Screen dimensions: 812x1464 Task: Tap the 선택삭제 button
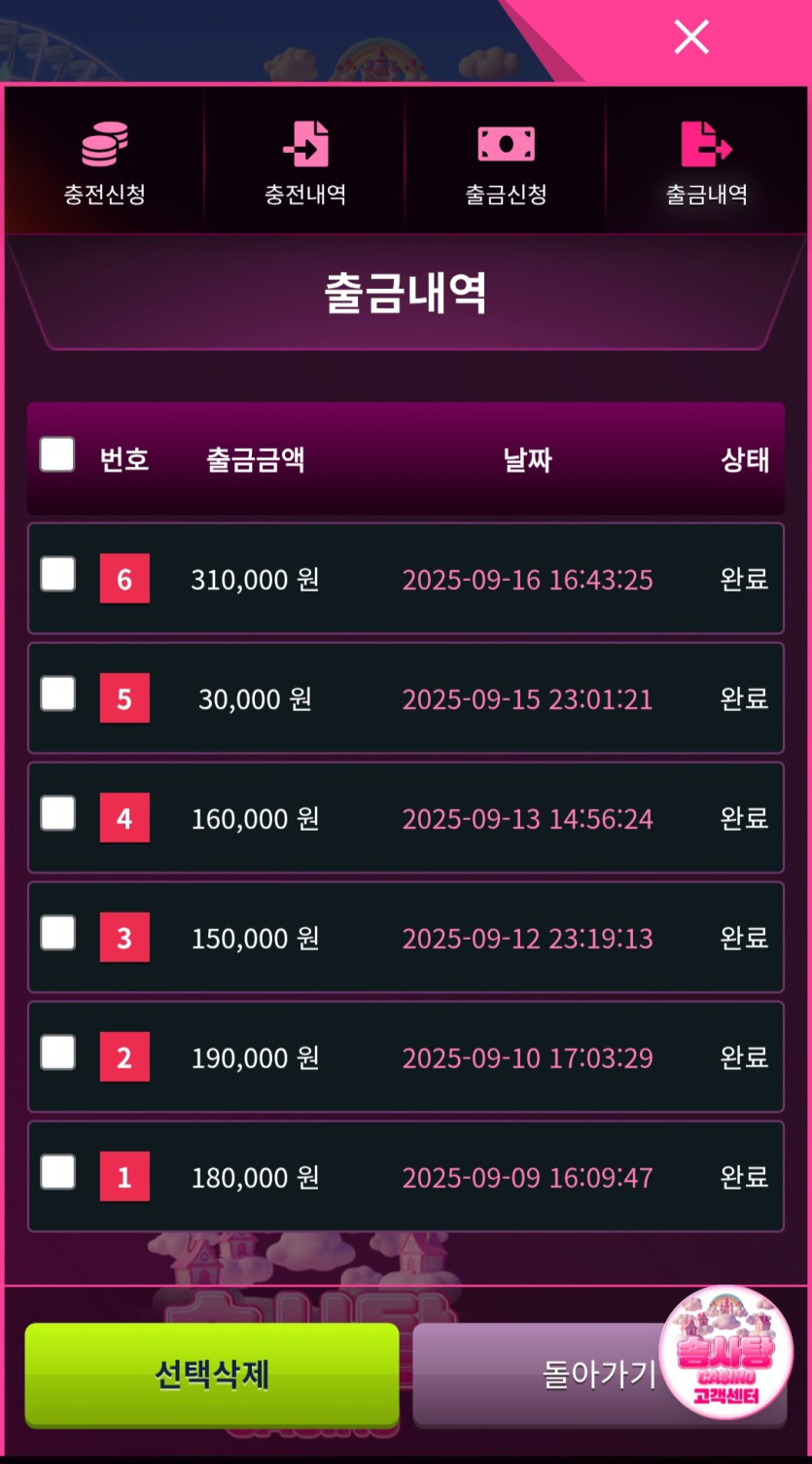pos(212,1375)
